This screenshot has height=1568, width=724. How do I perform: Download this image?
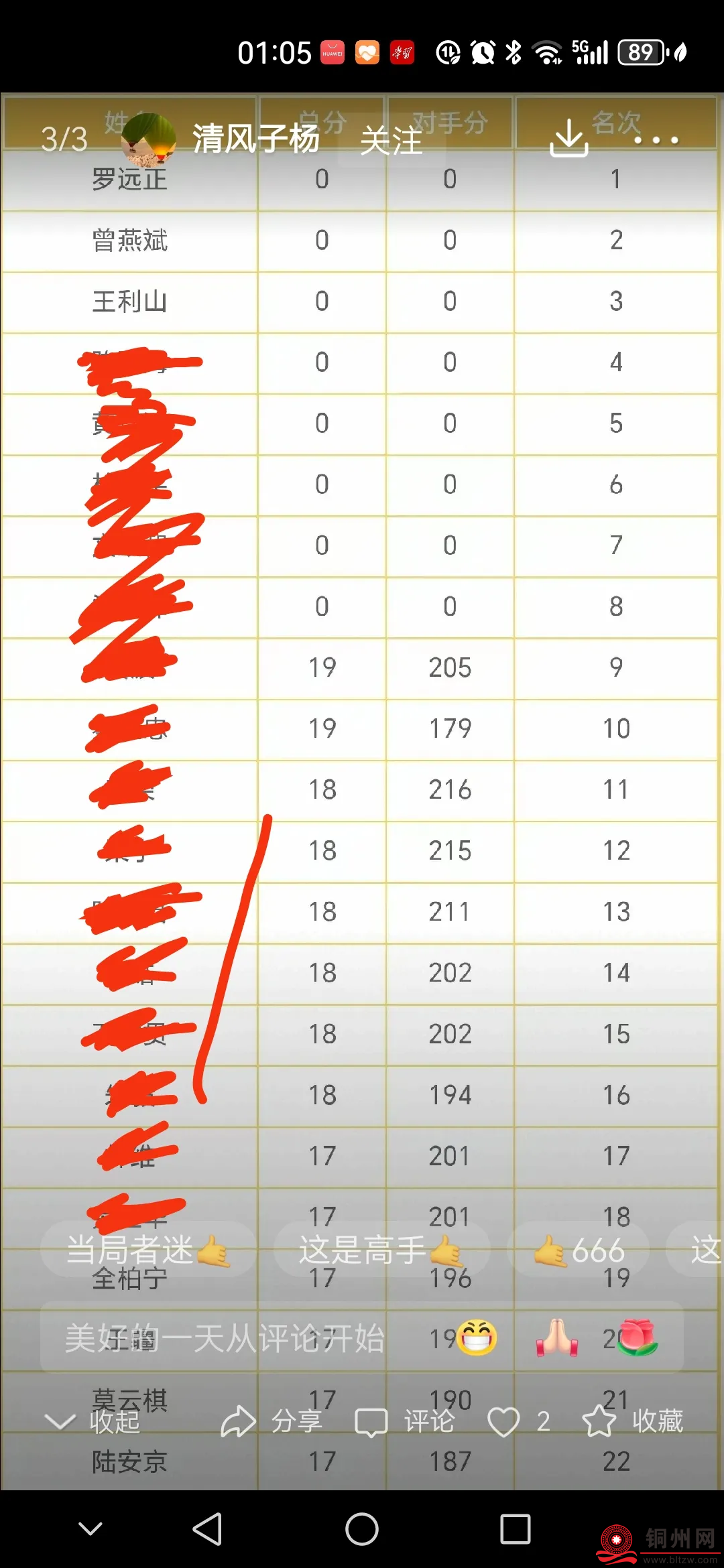568,138
